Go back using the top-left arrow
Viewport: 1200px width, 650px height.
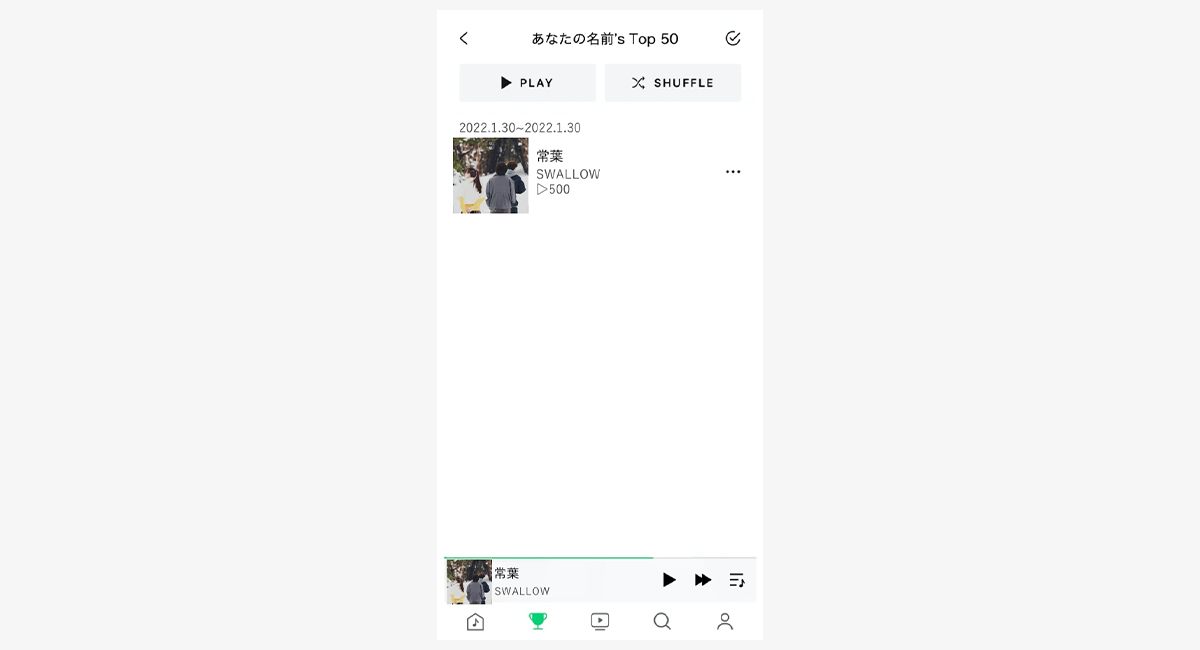463,39
